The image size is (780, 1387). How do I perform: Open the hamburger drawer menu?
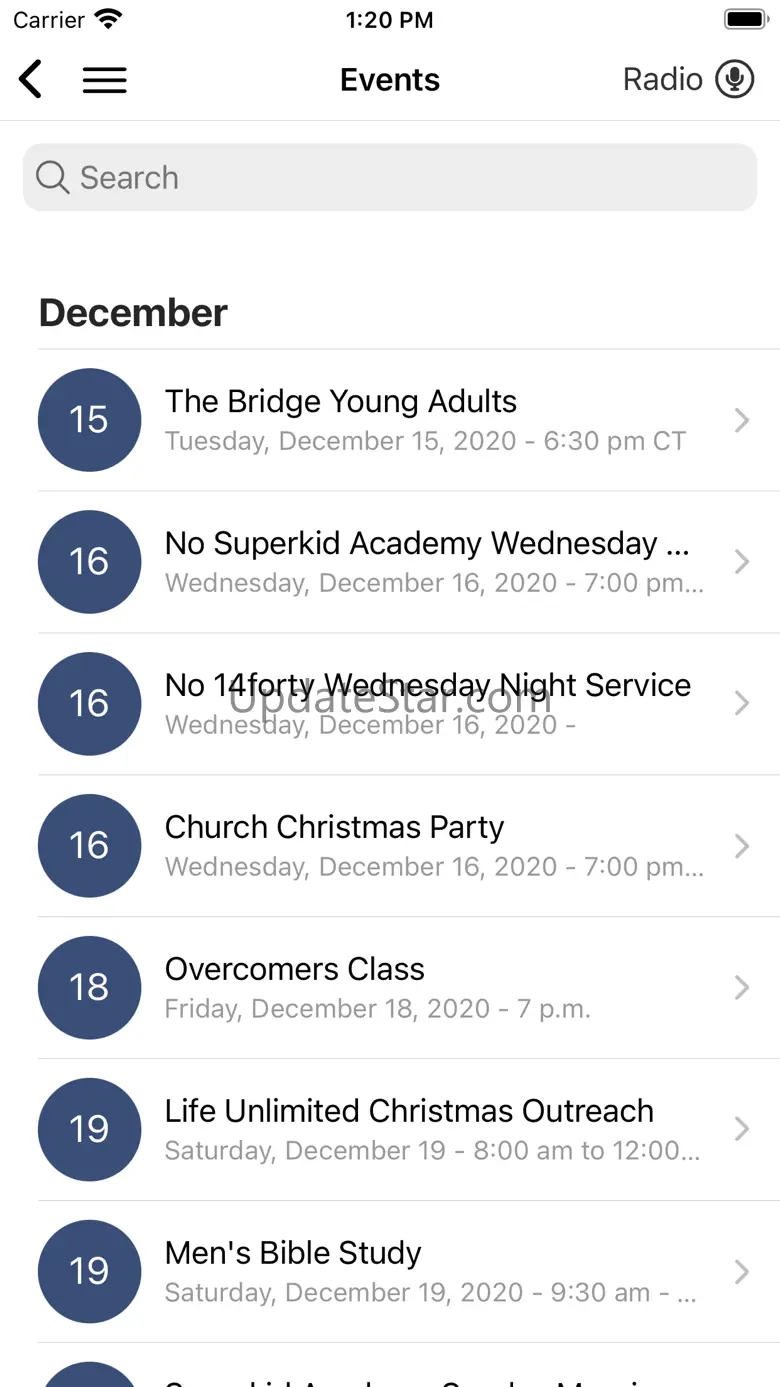pyautogui.click(x=105, y=80)
